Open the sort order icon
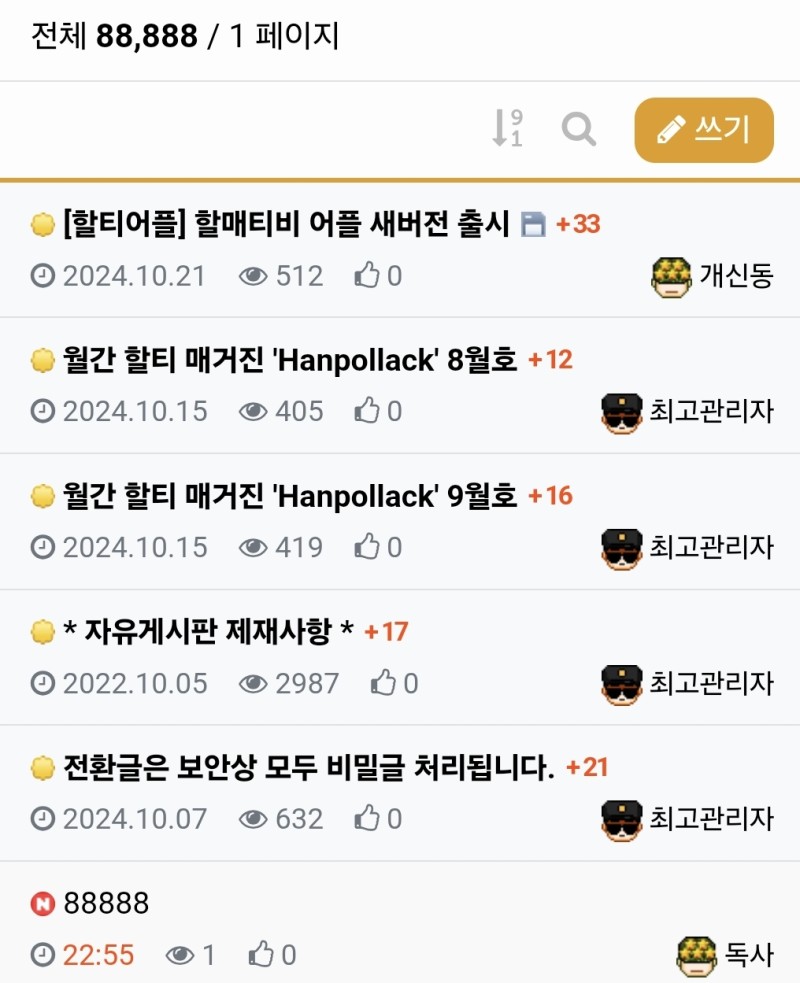 point(507,130)
